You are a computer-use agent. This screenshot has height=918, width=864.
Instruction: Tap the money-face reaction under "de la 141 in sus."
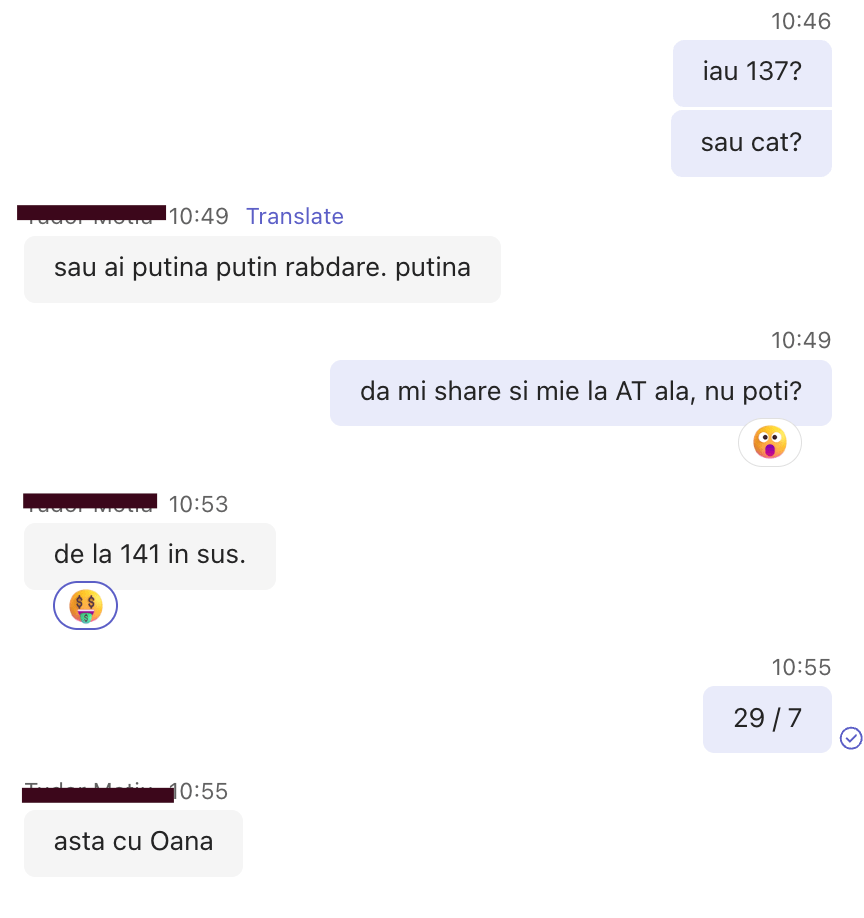[85, 606]
